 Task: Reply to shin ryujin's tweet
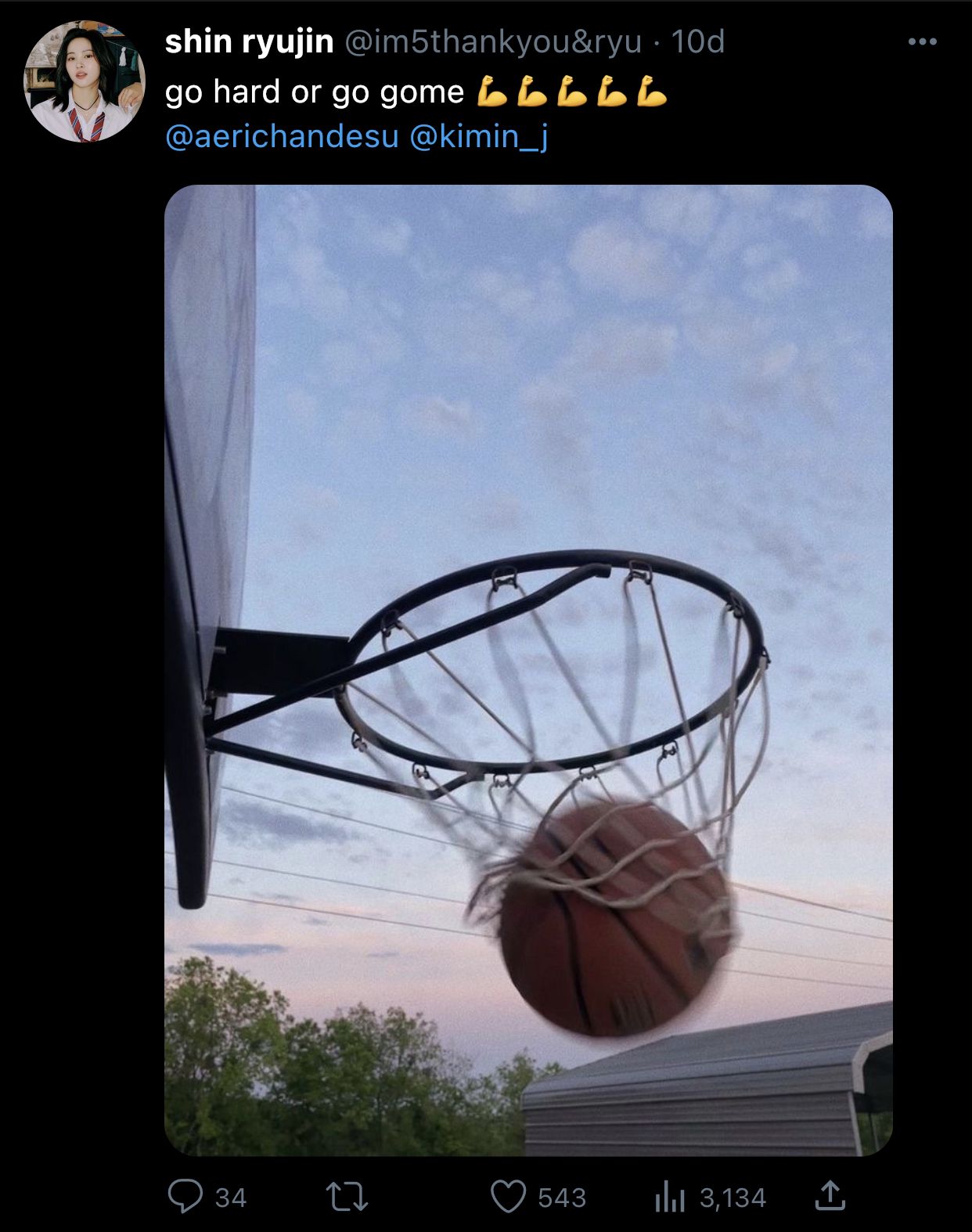[185, 1197]
